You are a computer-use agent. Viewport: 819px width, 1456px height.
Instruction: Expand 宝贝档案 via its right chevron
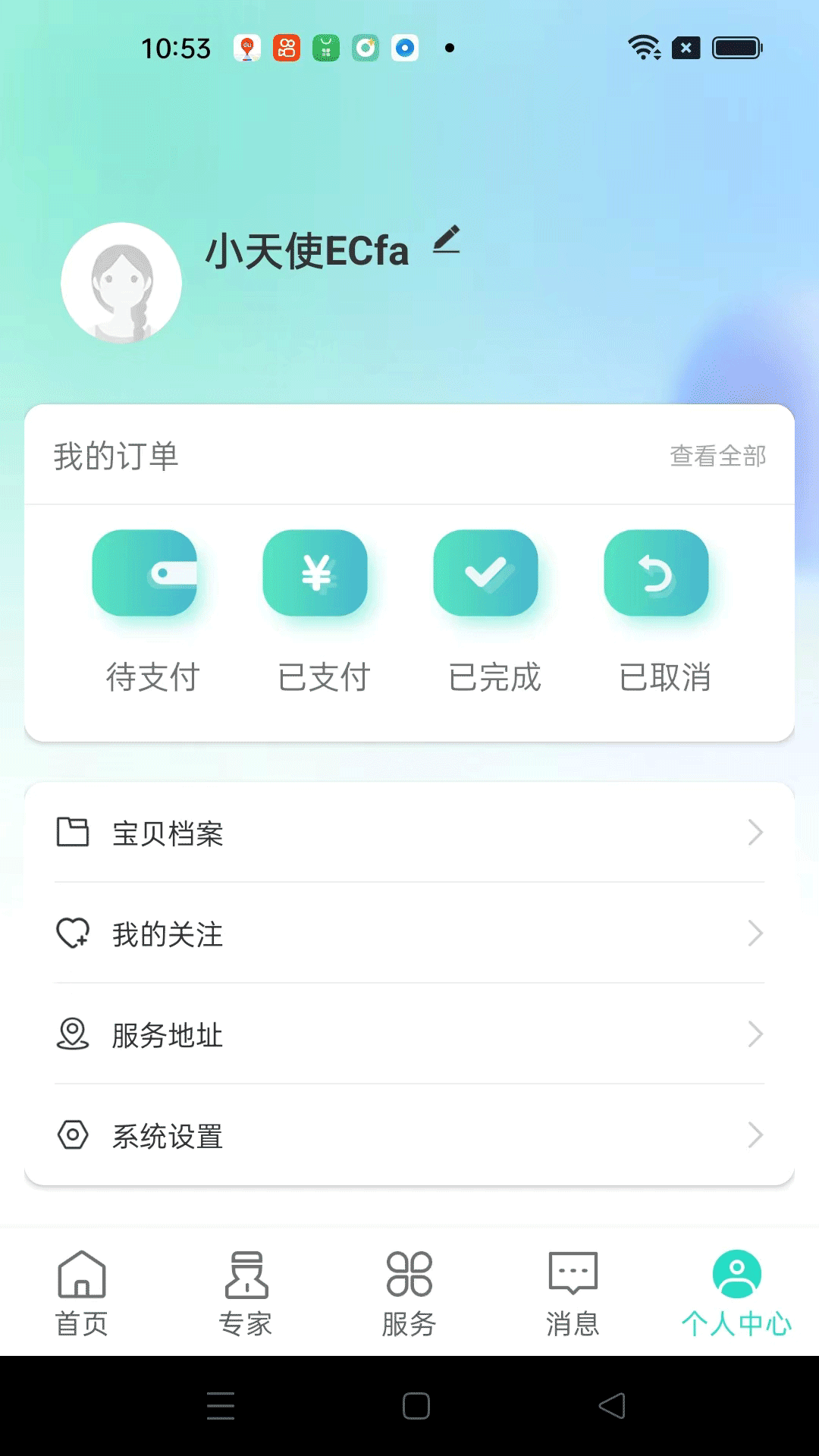pyautogui.click(x=756, y=833)
